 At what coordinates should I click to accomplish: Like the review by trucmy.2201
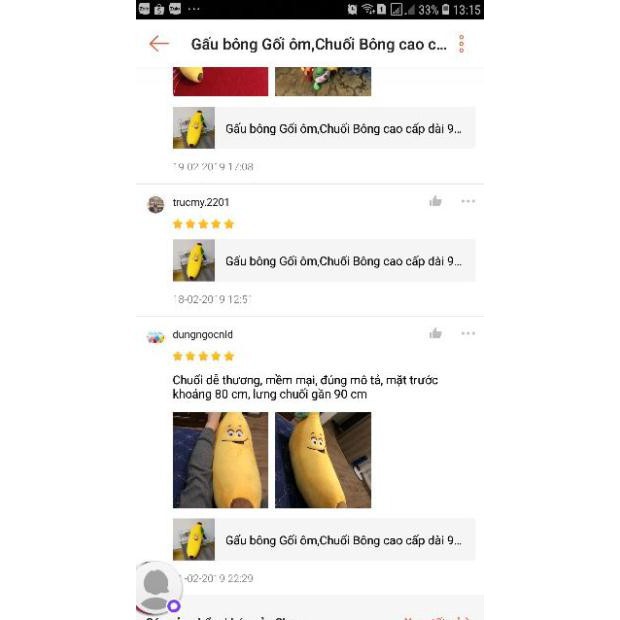[435, 202]
